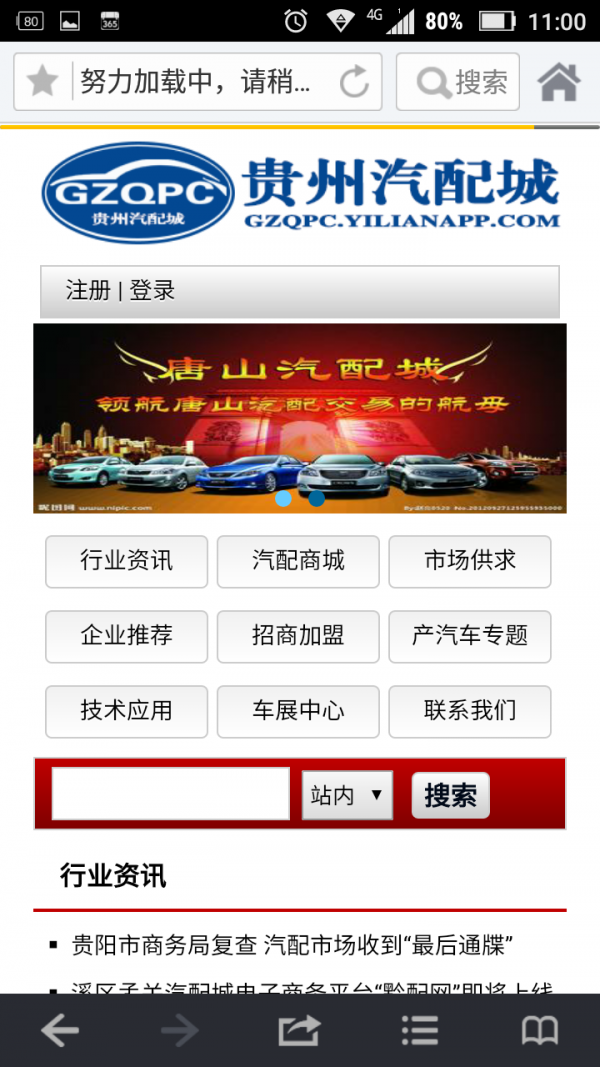Open the bookmarks book icon in bottom toolbar
This screenshot has height=1067, width=600.
(x=539, y=1030)
